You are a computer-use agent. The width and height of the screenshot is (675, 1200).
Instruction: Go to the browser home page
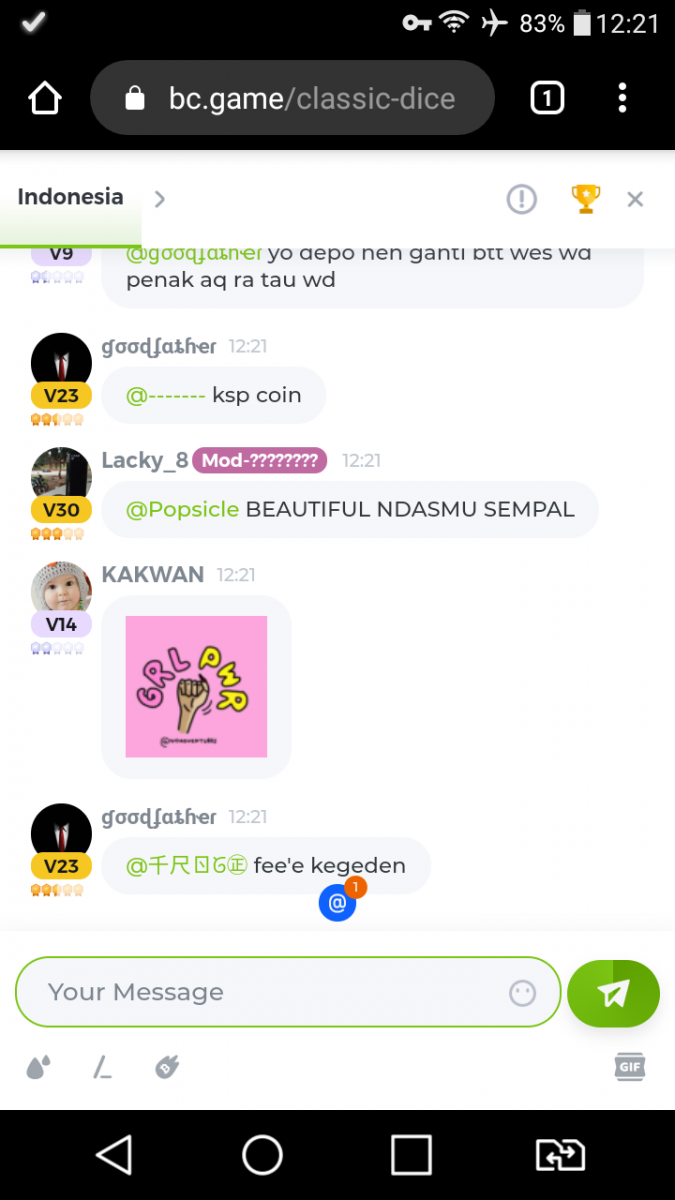pyautogui.click(x=45, y=98)
